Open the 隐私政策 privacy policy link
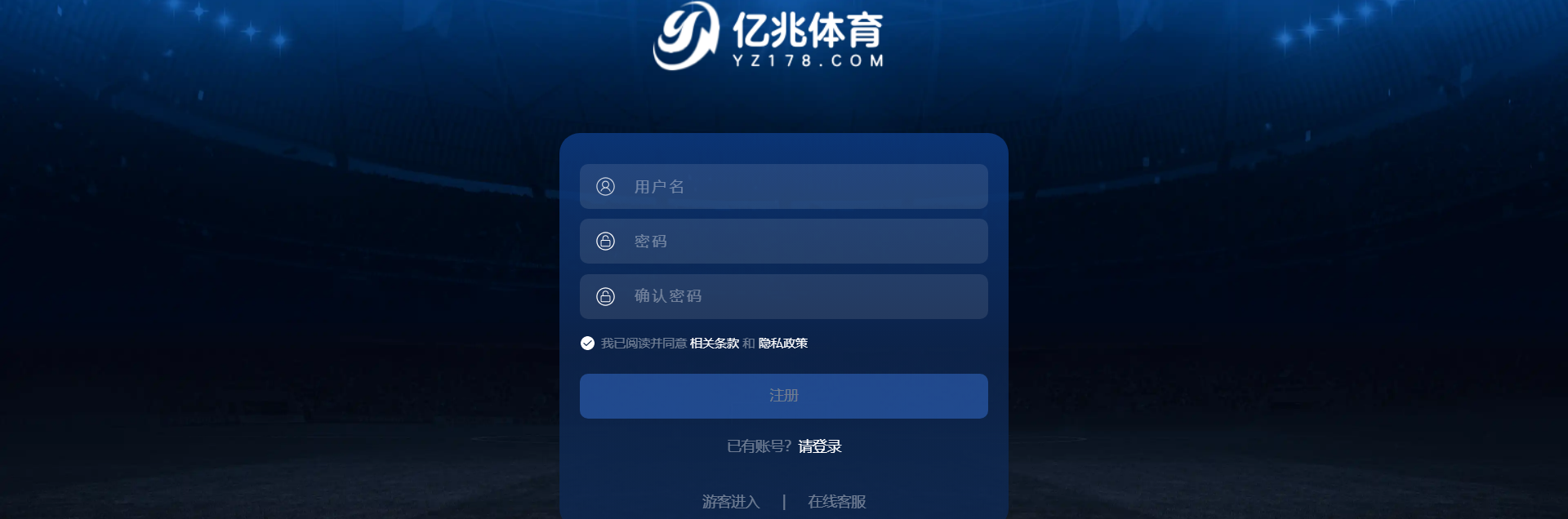The image size is (1568, 519). [x=782, y=344]
